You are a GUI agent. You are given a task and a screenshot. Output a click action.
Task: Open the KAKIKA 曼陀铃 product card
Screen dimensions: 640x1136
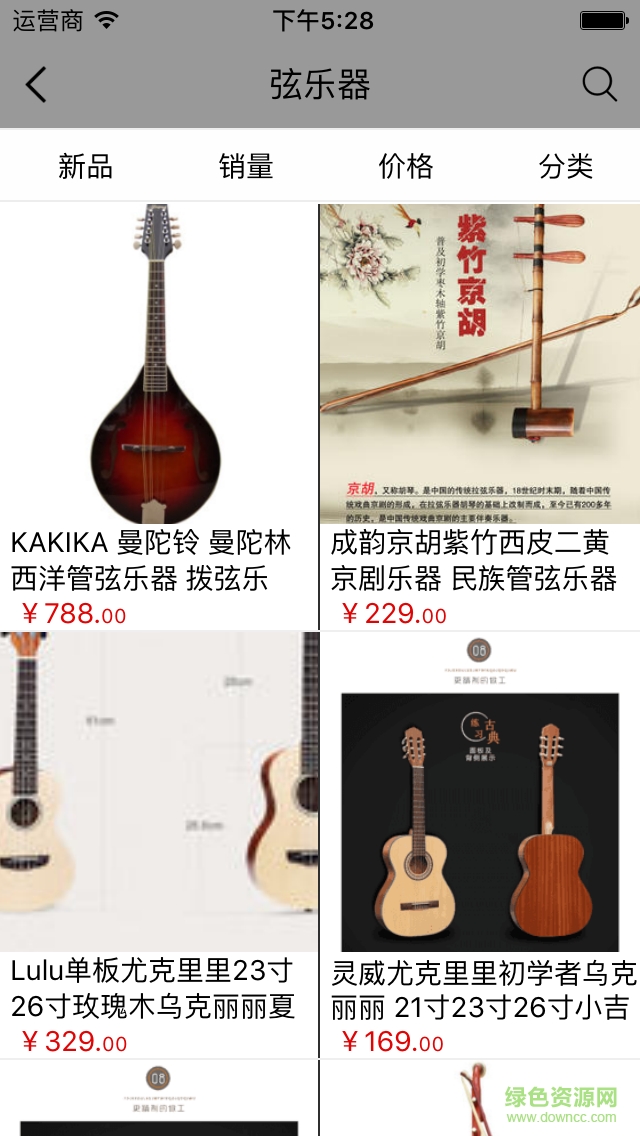[158, 400]
